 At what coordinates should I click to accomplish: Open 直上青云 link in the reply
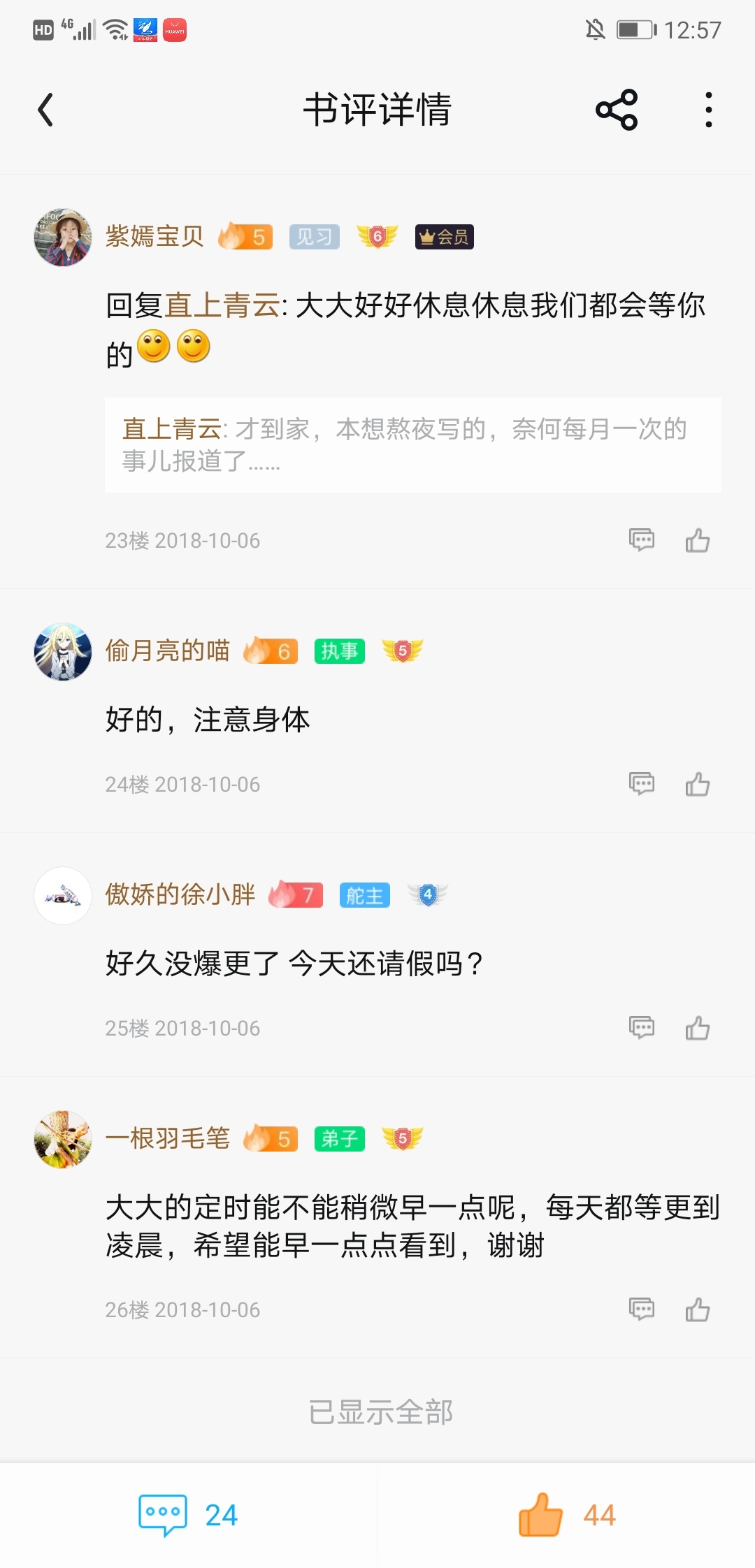[222, 306]
